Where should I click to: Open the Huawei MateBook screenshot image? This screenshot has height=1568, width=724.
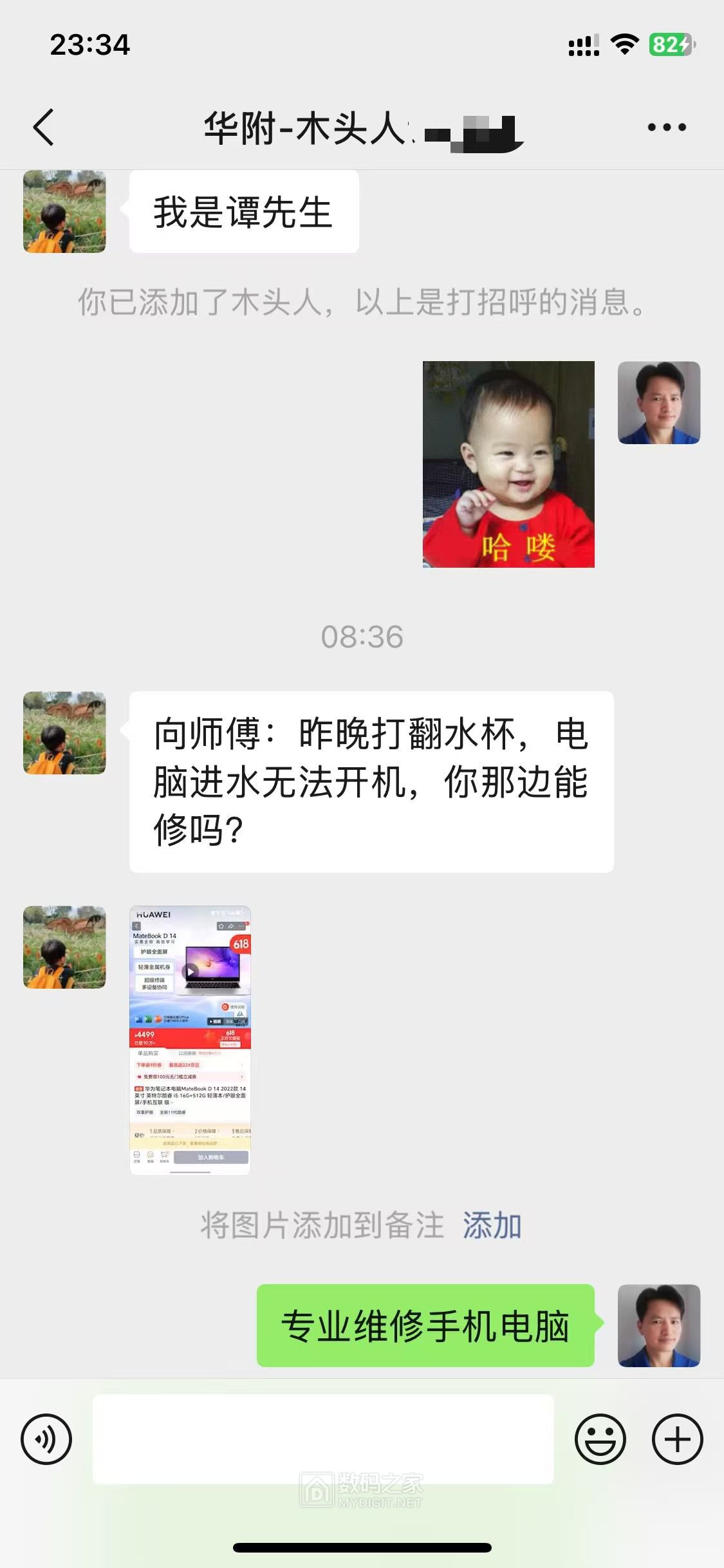[x=190, y=1040]
